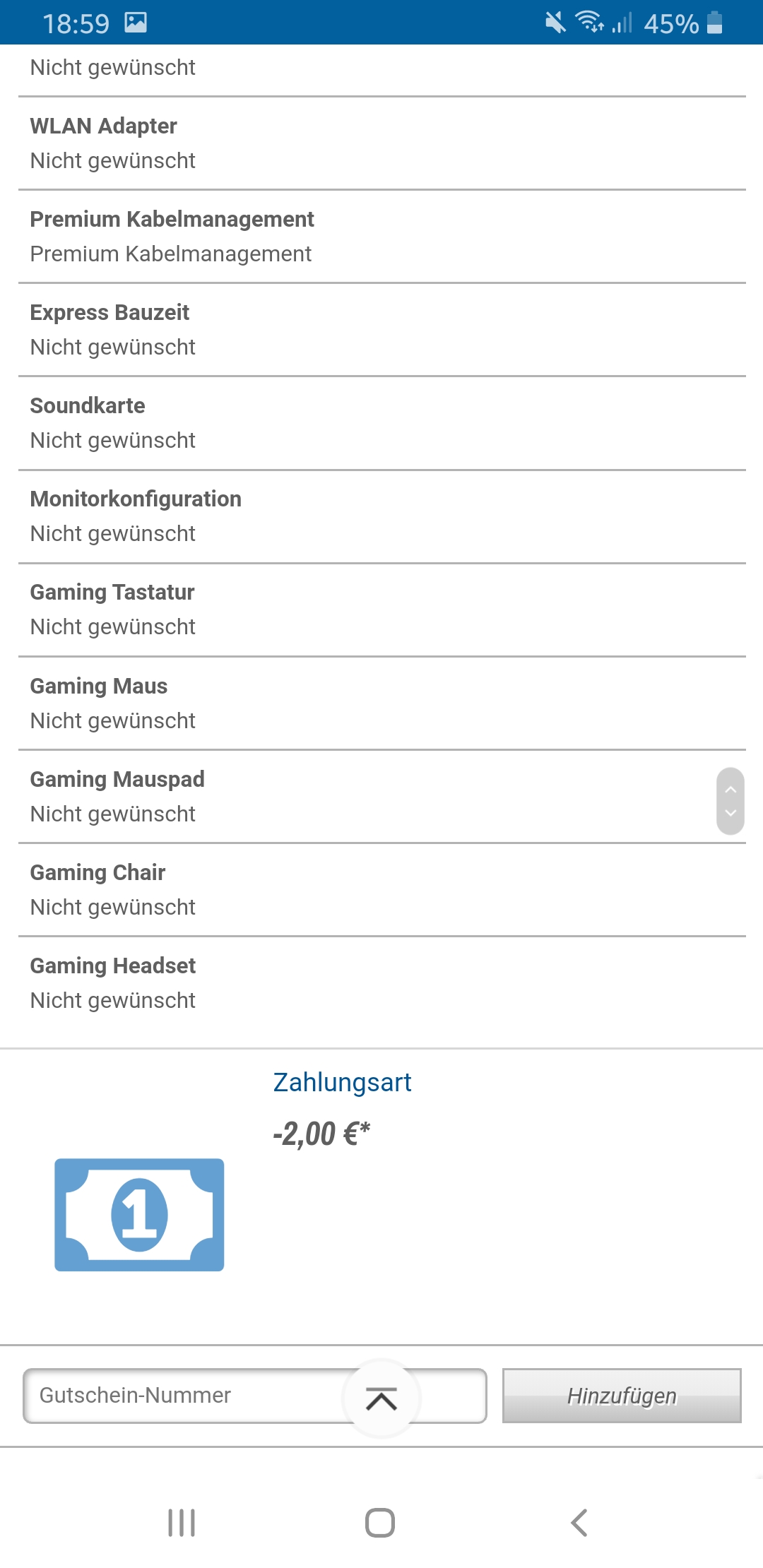Jump to top with the arrow button

pos(381,1398)
